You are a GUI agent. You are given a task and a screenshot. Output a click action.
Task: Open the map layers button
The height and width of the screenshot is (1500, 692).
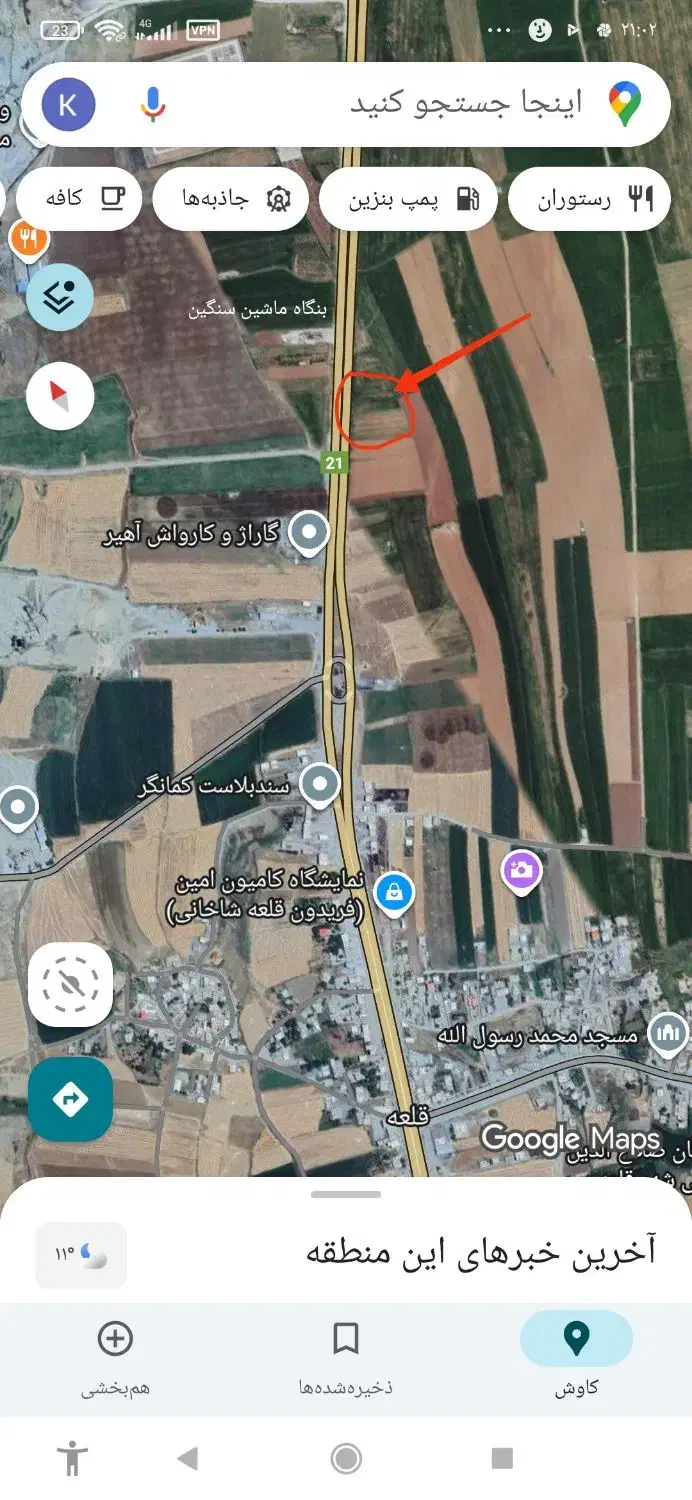pyautogui.click(x=60, y=297)
